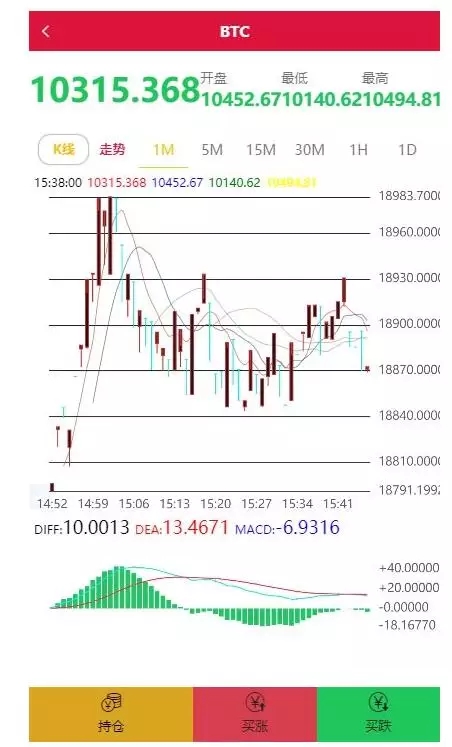
Task: Tap 买跌 to buy down
Action: (378, 714)
